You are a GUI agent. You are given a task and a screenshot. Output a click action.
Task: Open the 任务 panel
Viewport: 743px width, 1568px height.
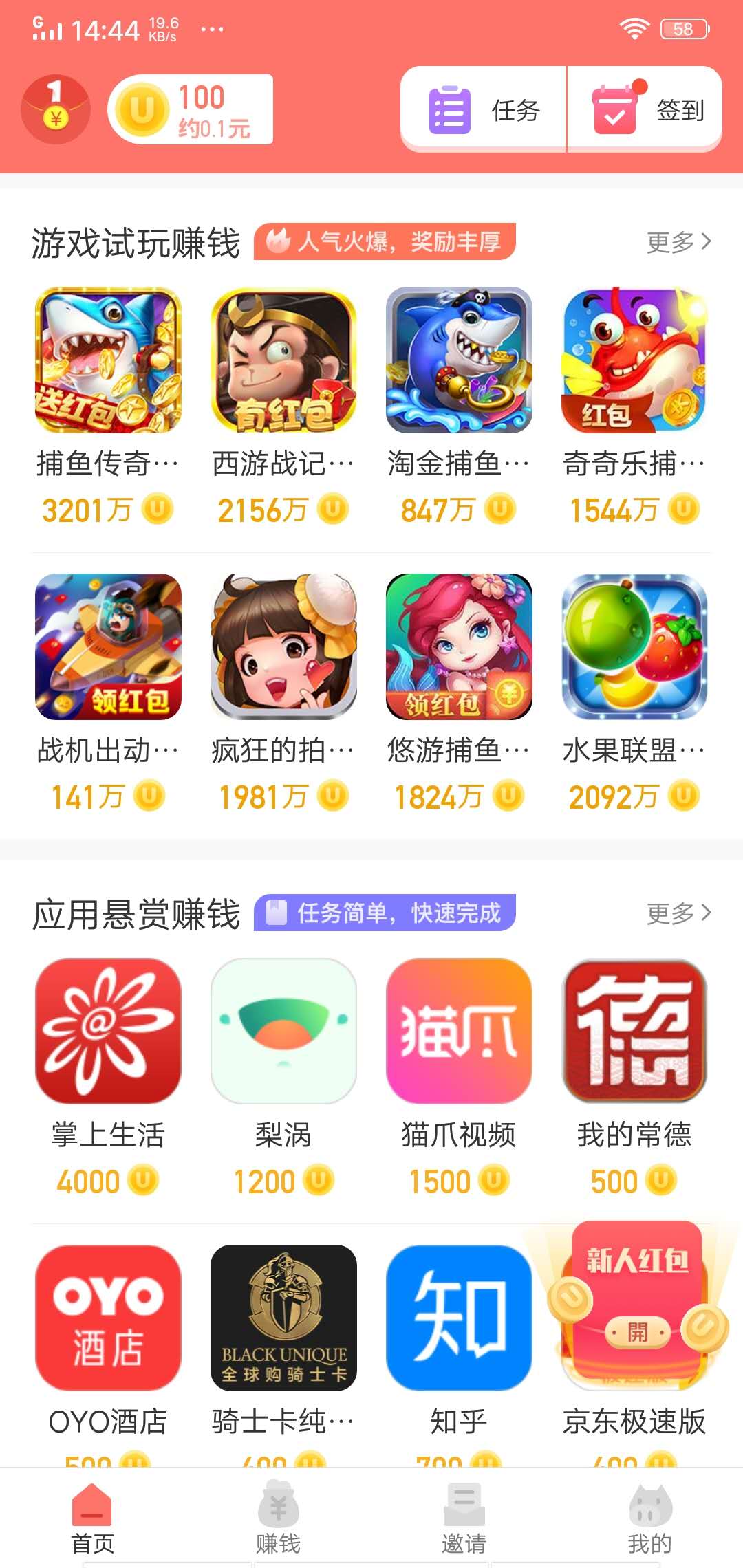pos(482,109)
